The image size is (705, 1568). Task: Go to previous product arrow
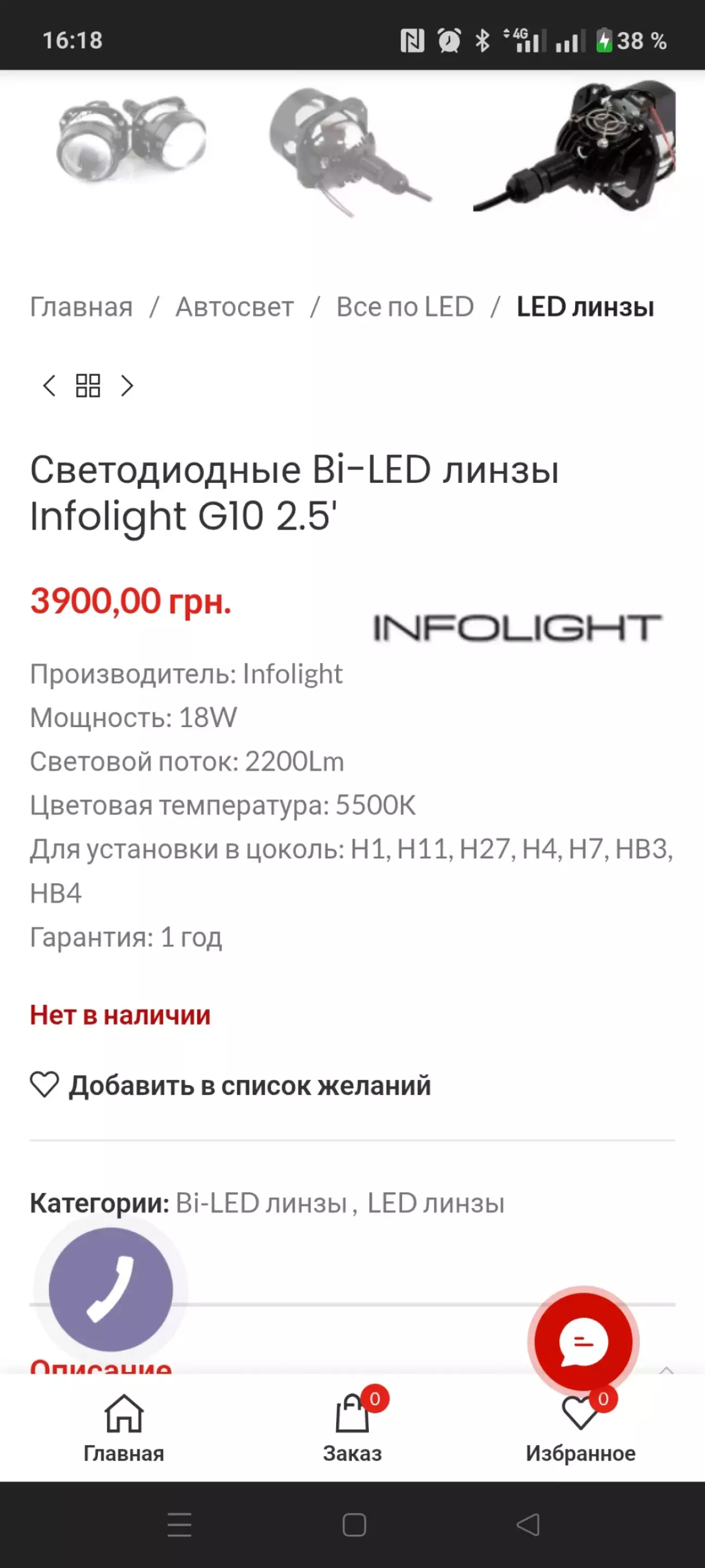[50, 386]
